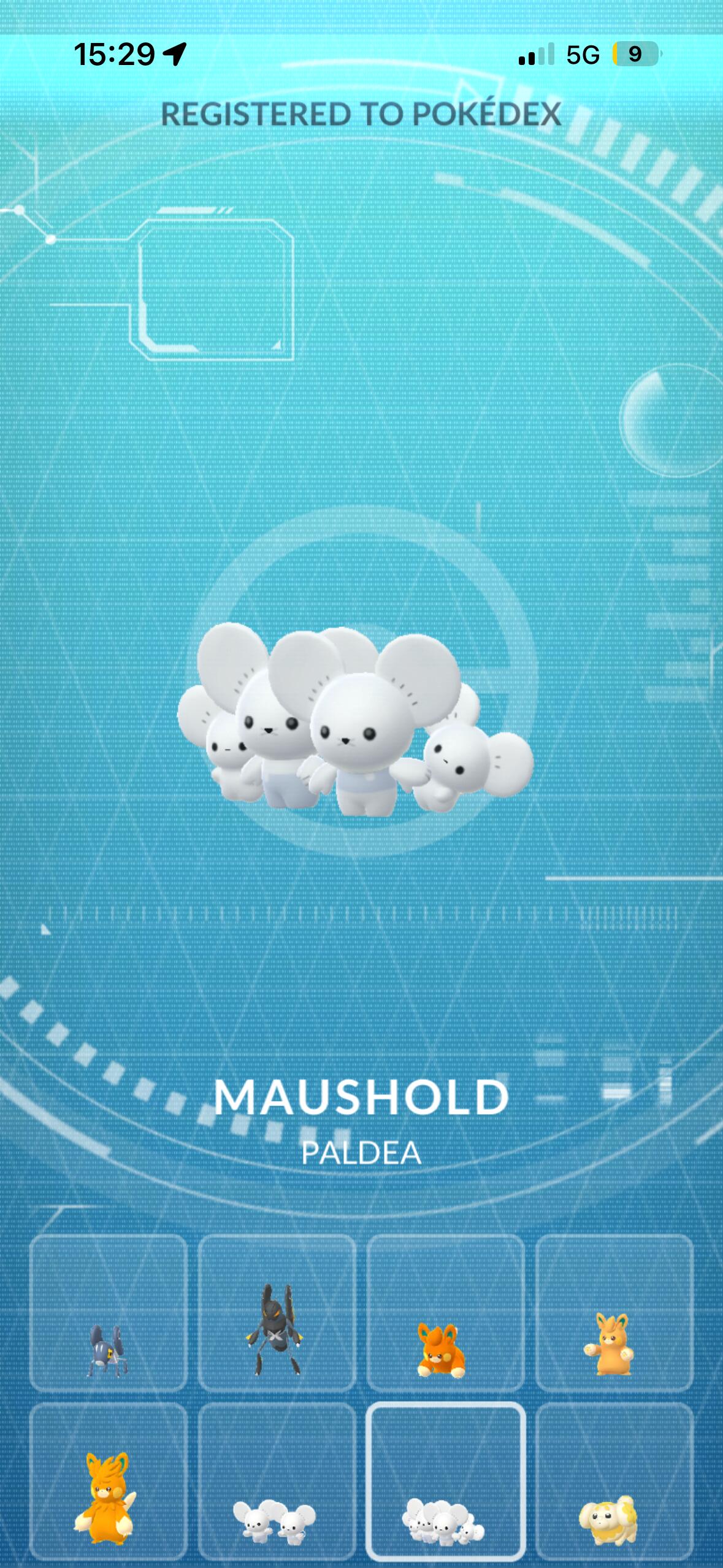This screenshot has width=723, height=1568.
Task: Select the Lokix entry tile
Action: [277, 1312]
